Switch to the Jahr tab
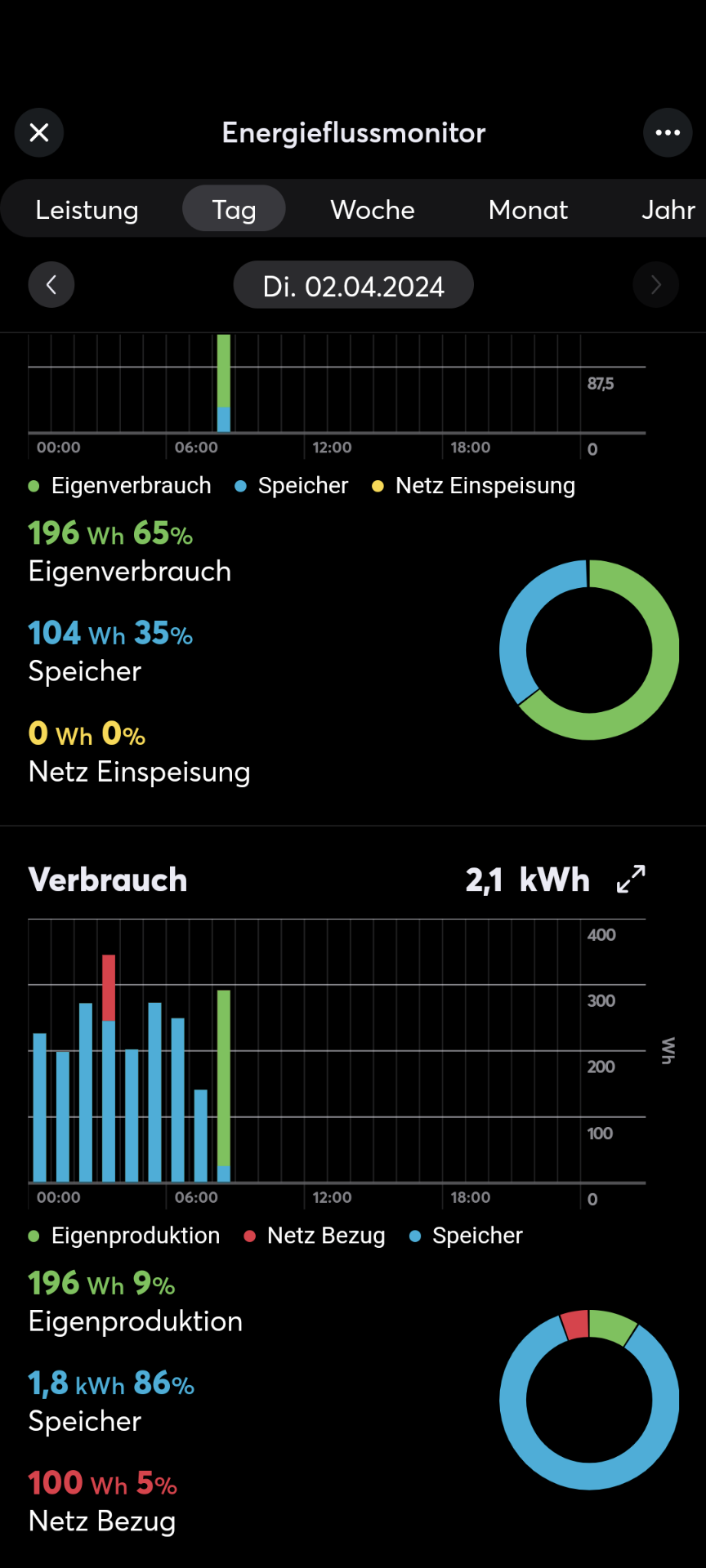This screenshot has width=706, height=1568. point(668,210)
